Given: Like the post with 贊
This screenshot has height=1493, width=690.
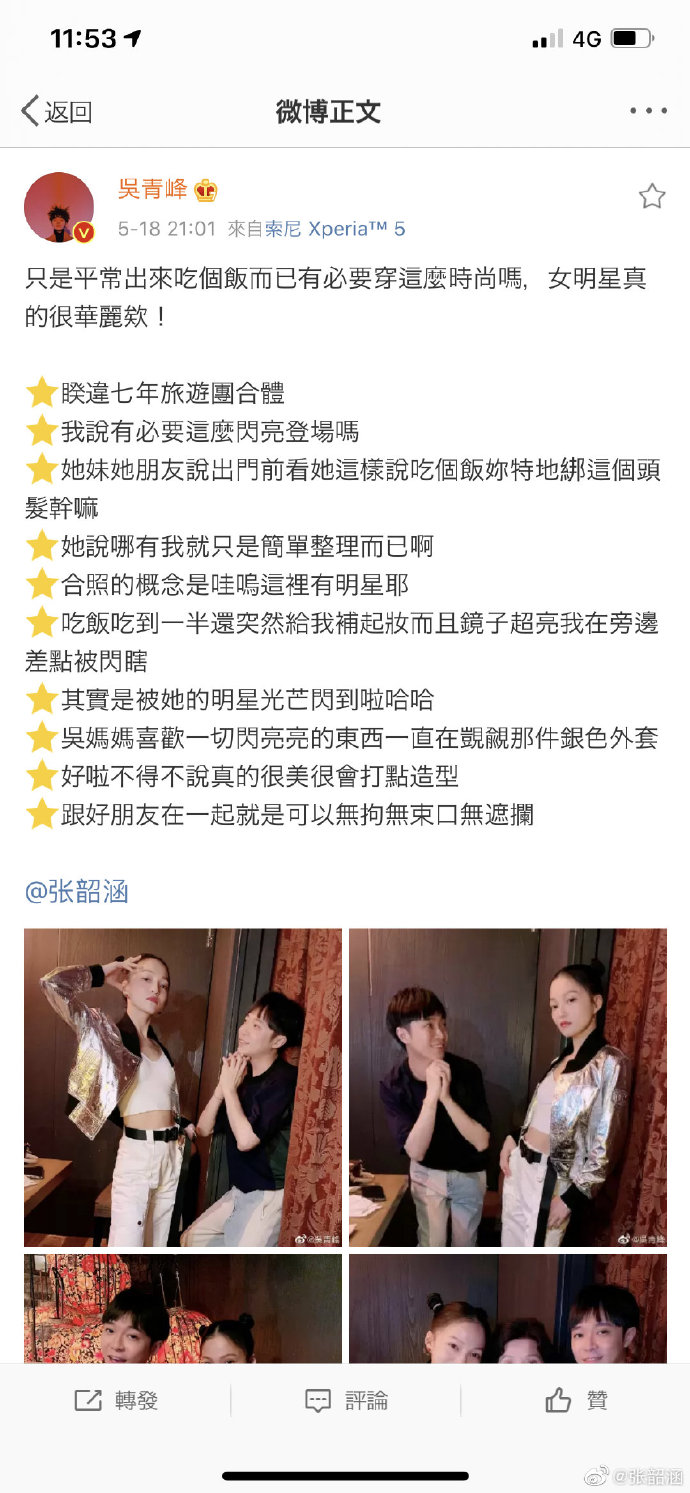Looking at the screenshot, I should click(x=576, y=1400).
